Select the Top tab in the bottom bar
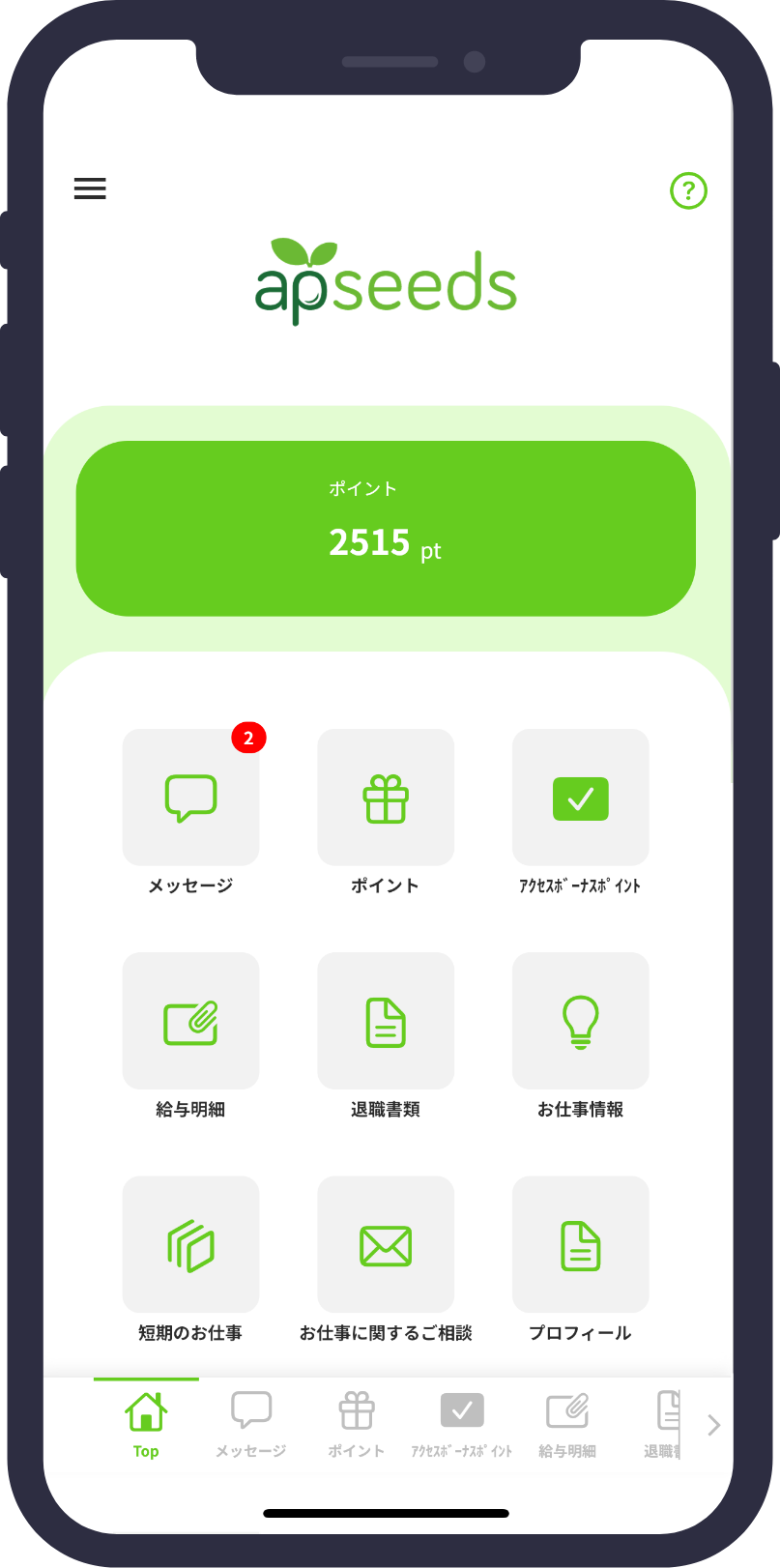This screenshot has width=780, height=1568. pyautogui.click(x=146, y=1423)
